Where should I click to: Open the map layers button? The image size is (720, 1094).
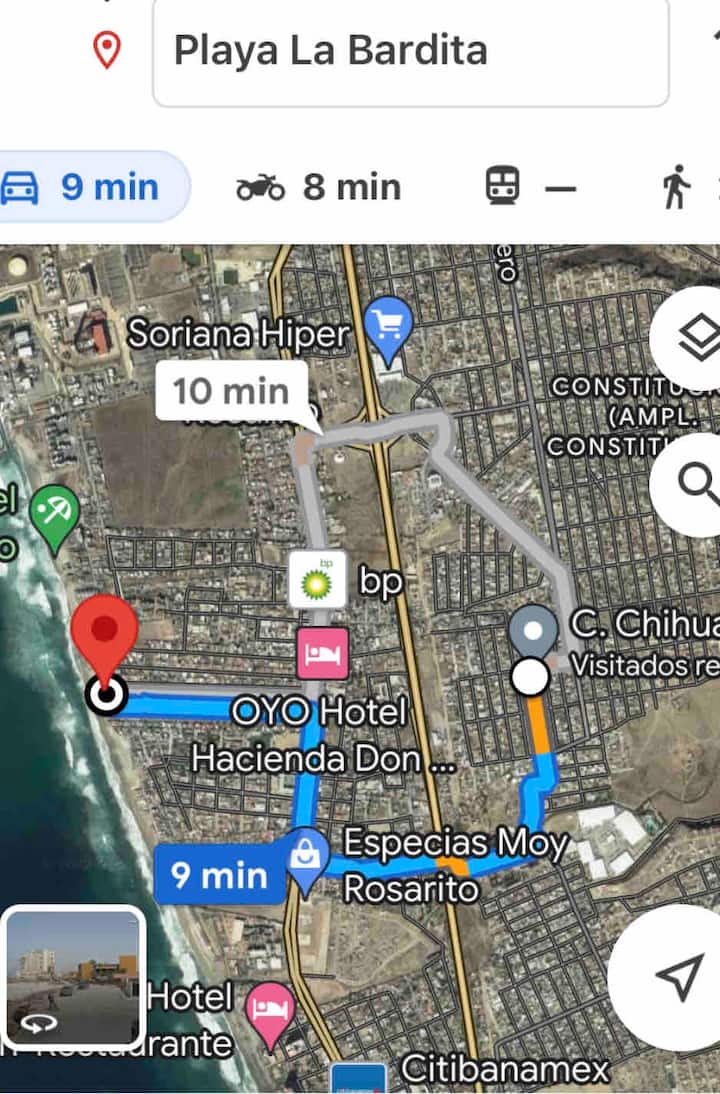click(692, 339)
